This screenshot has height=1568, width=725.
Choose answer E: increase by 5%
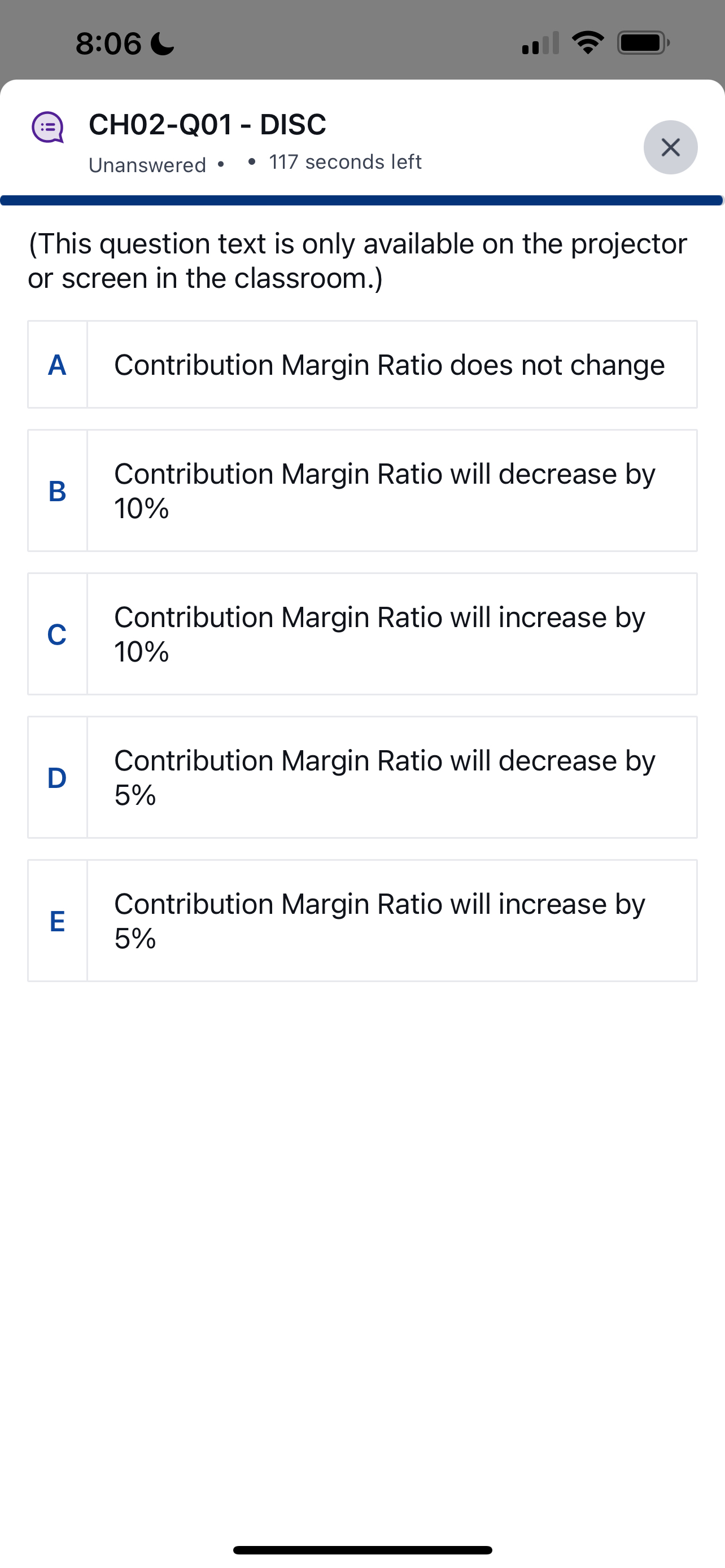[362, 921]
